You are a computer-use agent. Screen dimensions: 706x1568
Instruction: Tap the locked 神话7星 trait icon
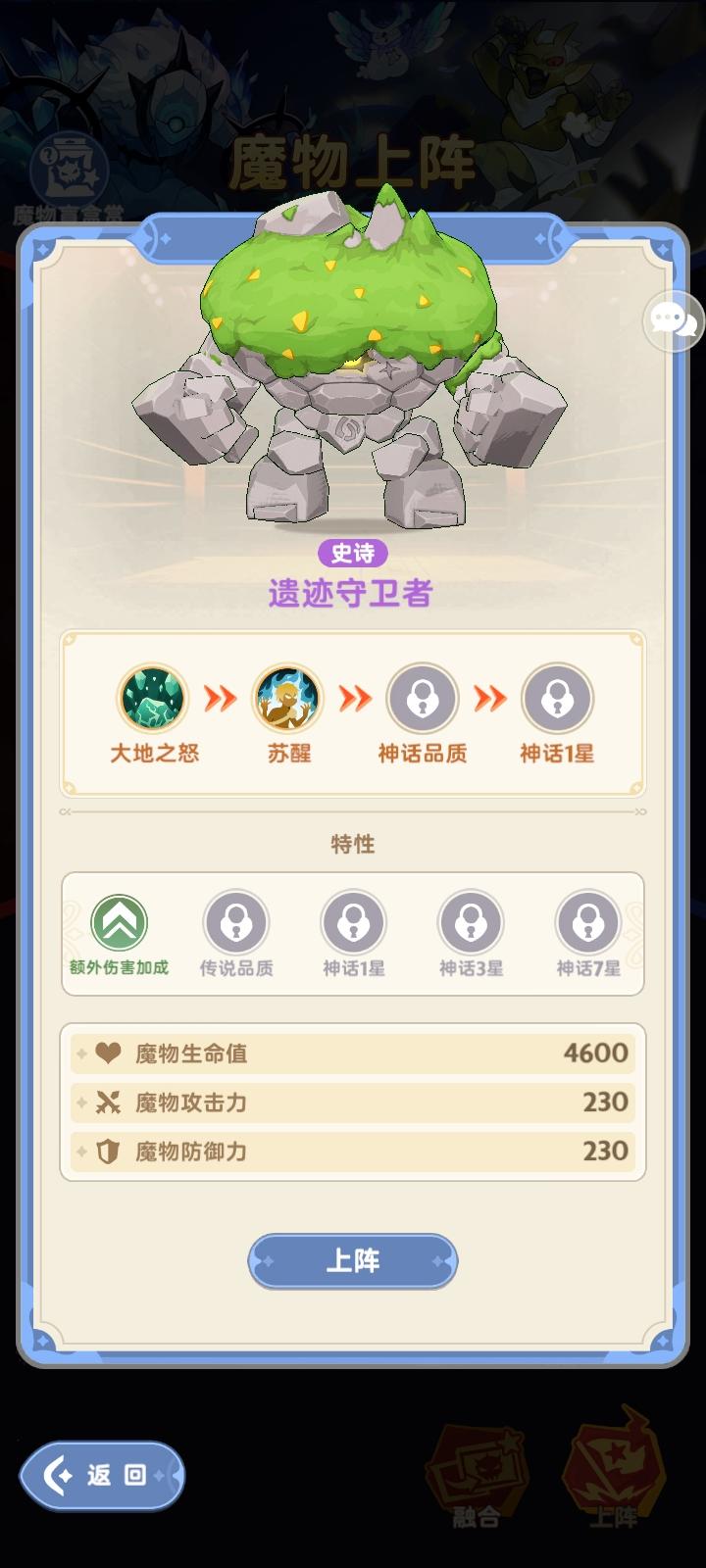(587, 921)
